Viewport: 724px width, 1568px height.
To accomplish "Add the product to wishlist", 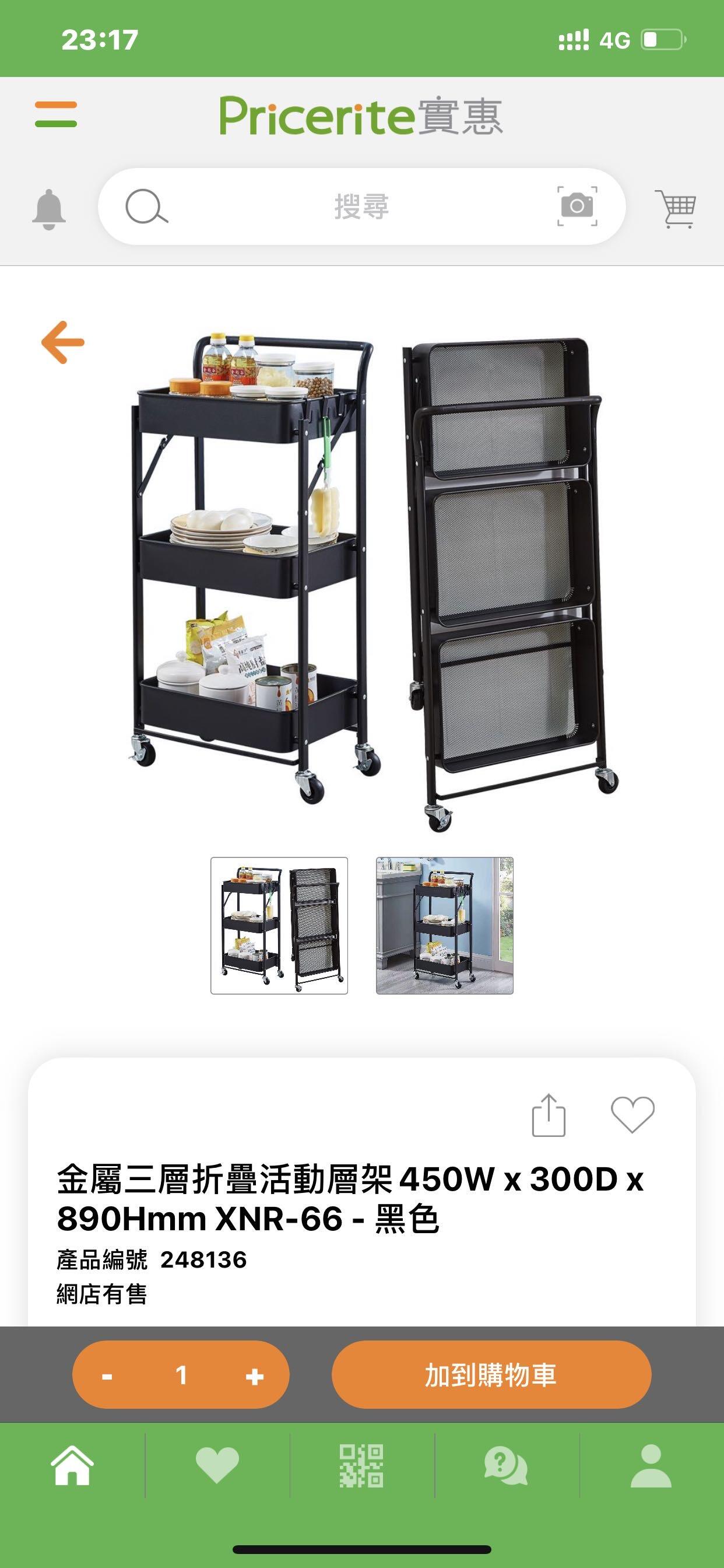I will click(632, 1115).
